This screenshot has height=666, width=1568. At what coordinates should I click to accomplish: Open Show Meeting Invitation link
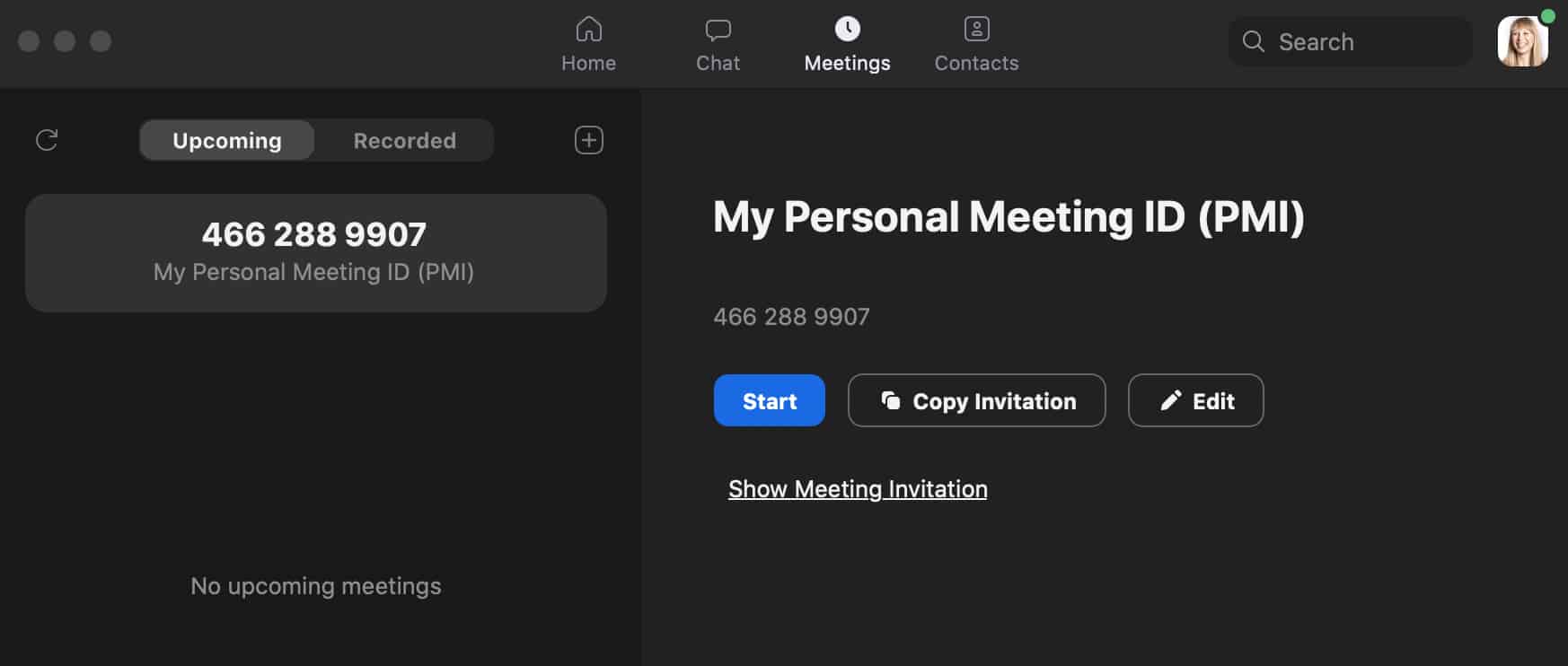tap(858, 489)
